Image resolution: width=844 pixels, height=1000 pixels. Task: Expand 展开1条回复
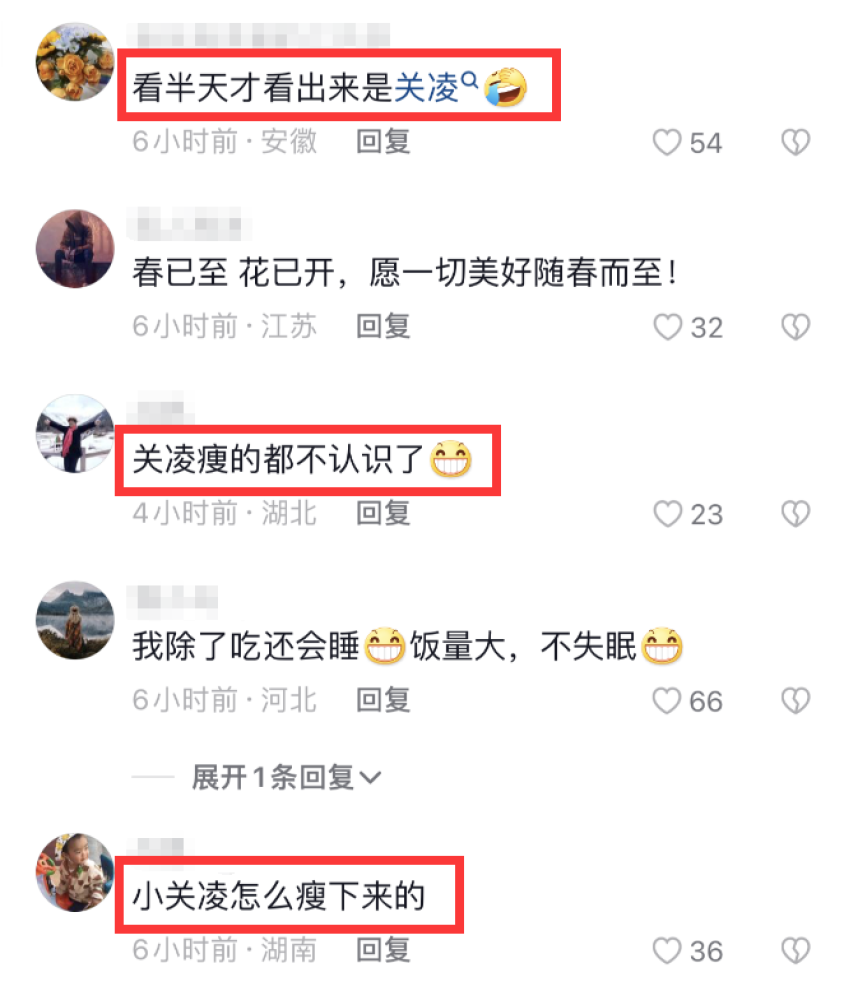[x=286, y=777]
